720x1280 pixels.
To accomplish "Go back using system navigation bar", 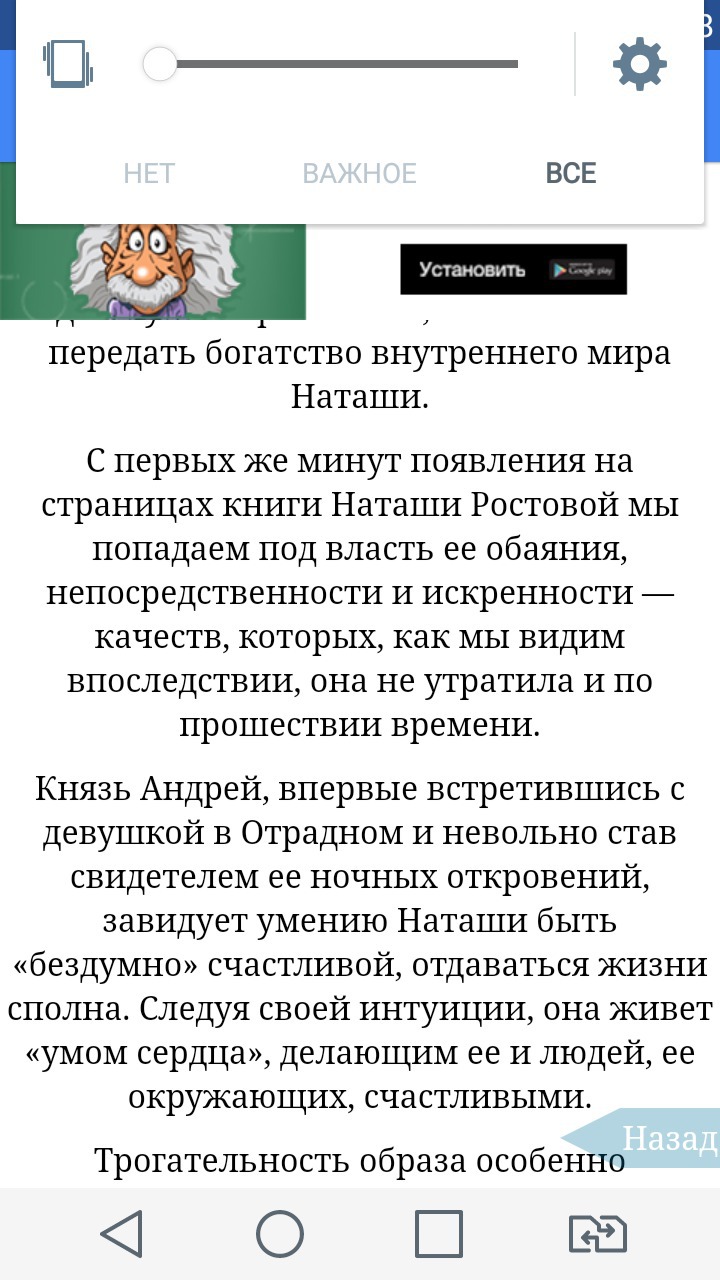I will pyautogui.click(x=122, y=1234).
